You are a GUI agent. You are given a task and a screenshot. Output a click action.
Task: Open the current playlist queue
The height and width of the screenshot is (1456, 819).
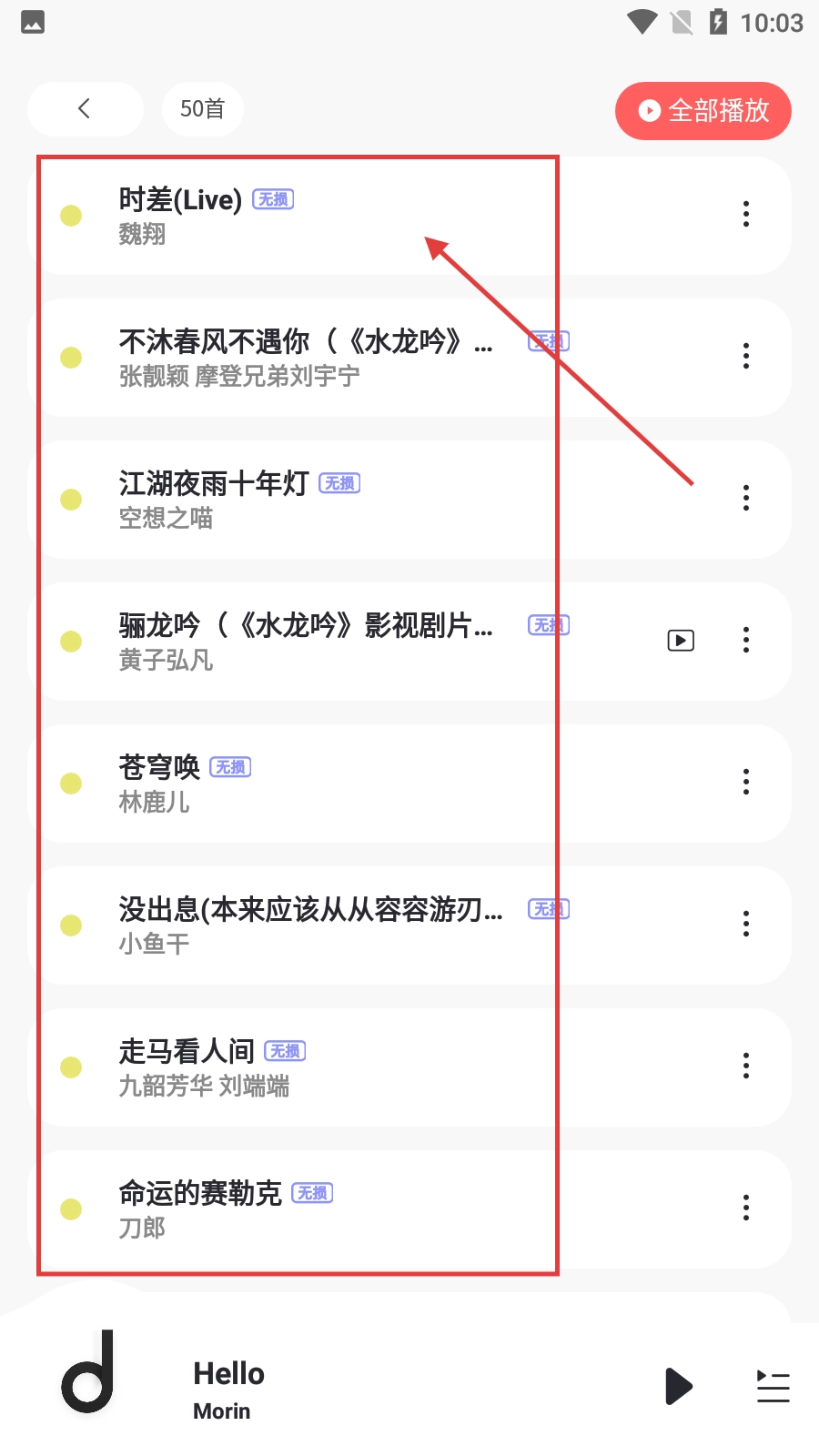pyautogui.click(x=773, y=1387)
